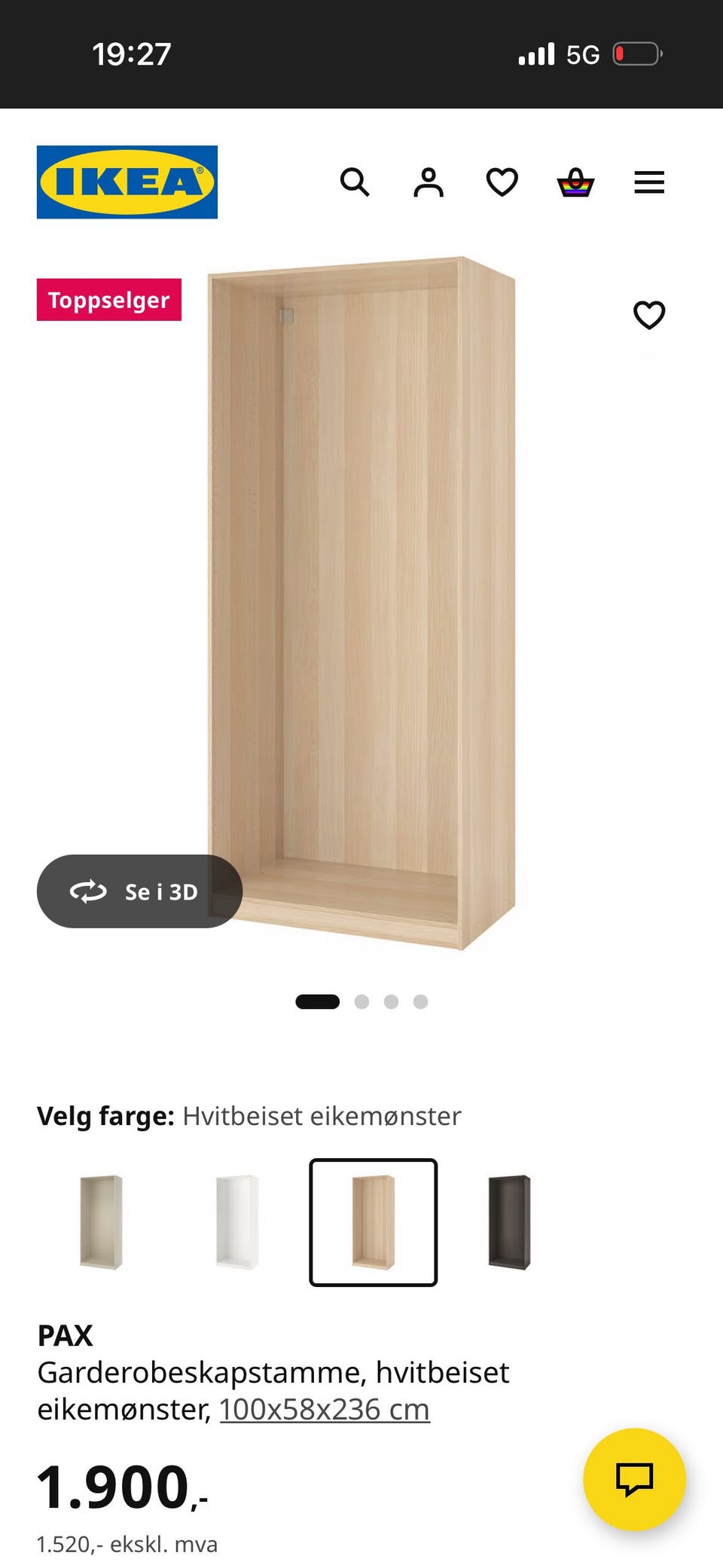Open the search function
Viewport: 723px width, 1568px height.
point(355,183)
